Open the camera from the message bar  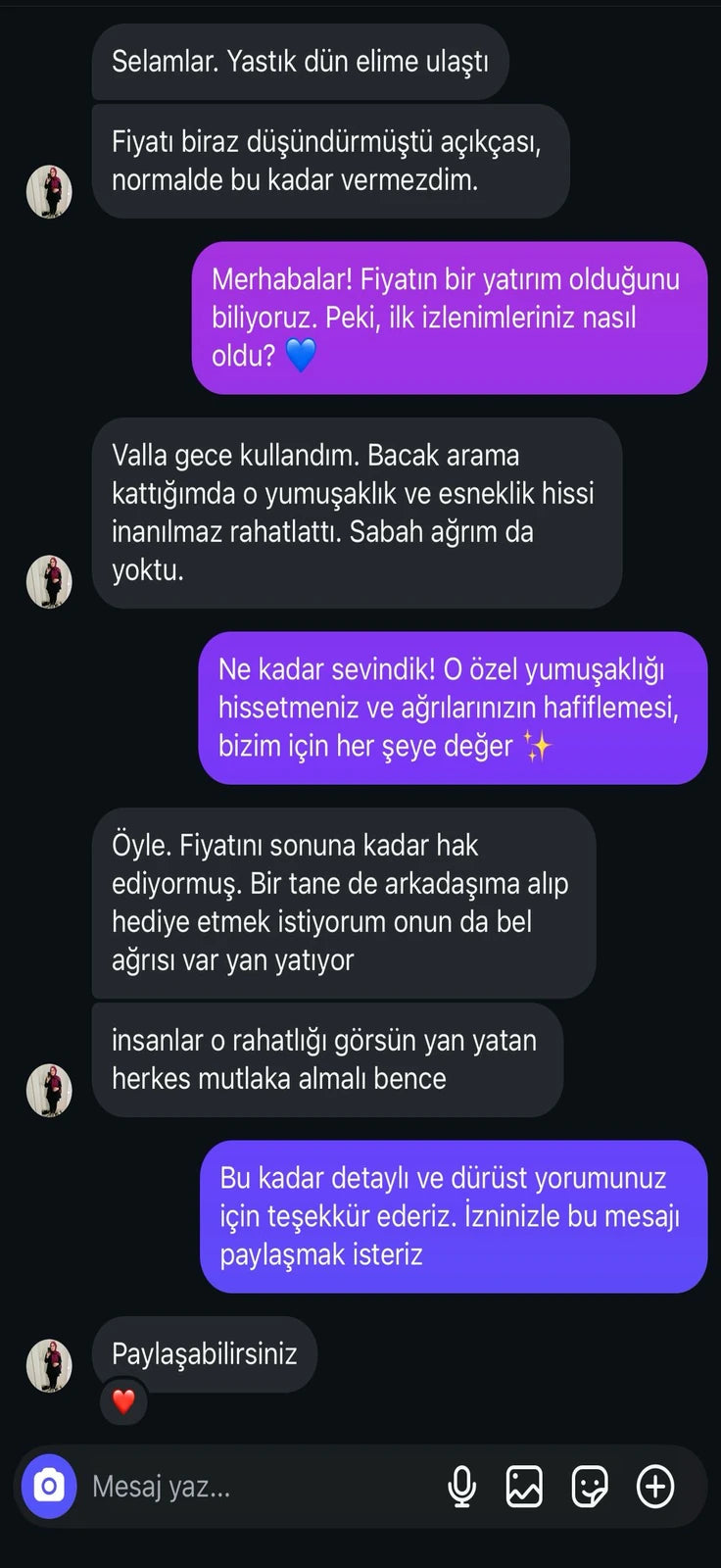49,1487
